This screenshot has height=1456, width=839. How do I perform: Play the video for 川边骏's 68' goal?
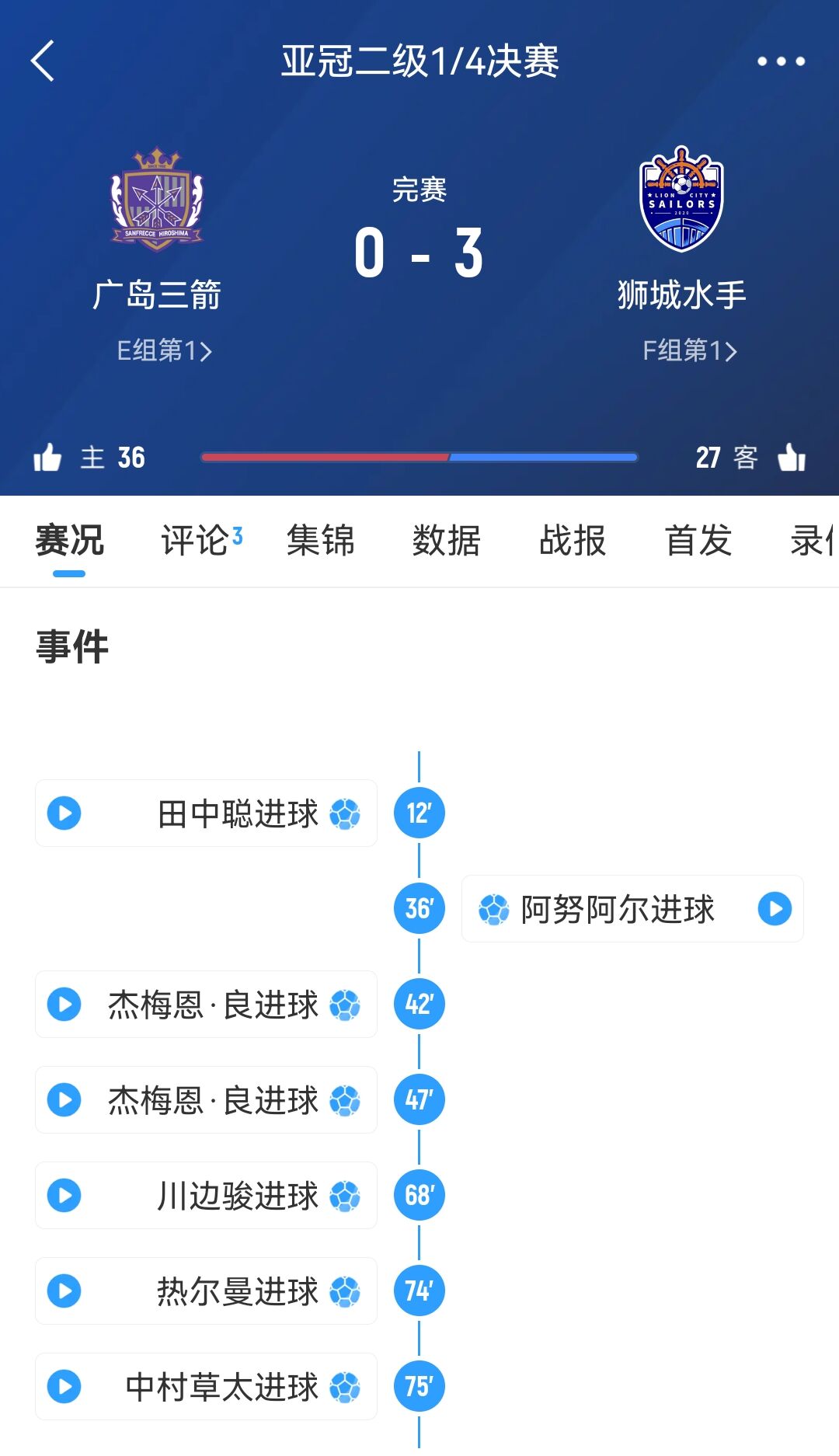point(64,1196)
